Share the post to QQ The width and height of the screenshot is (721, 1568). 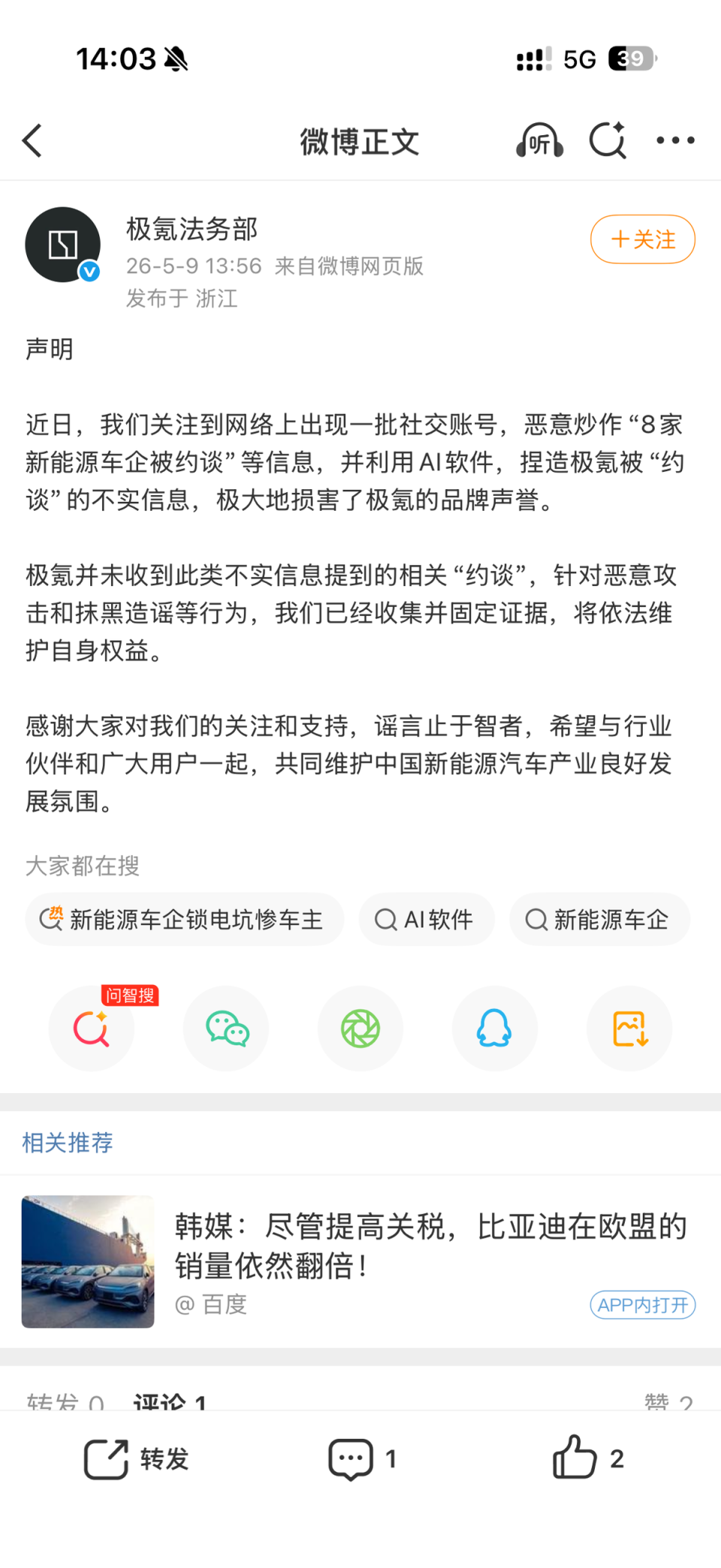[495, 1029]
